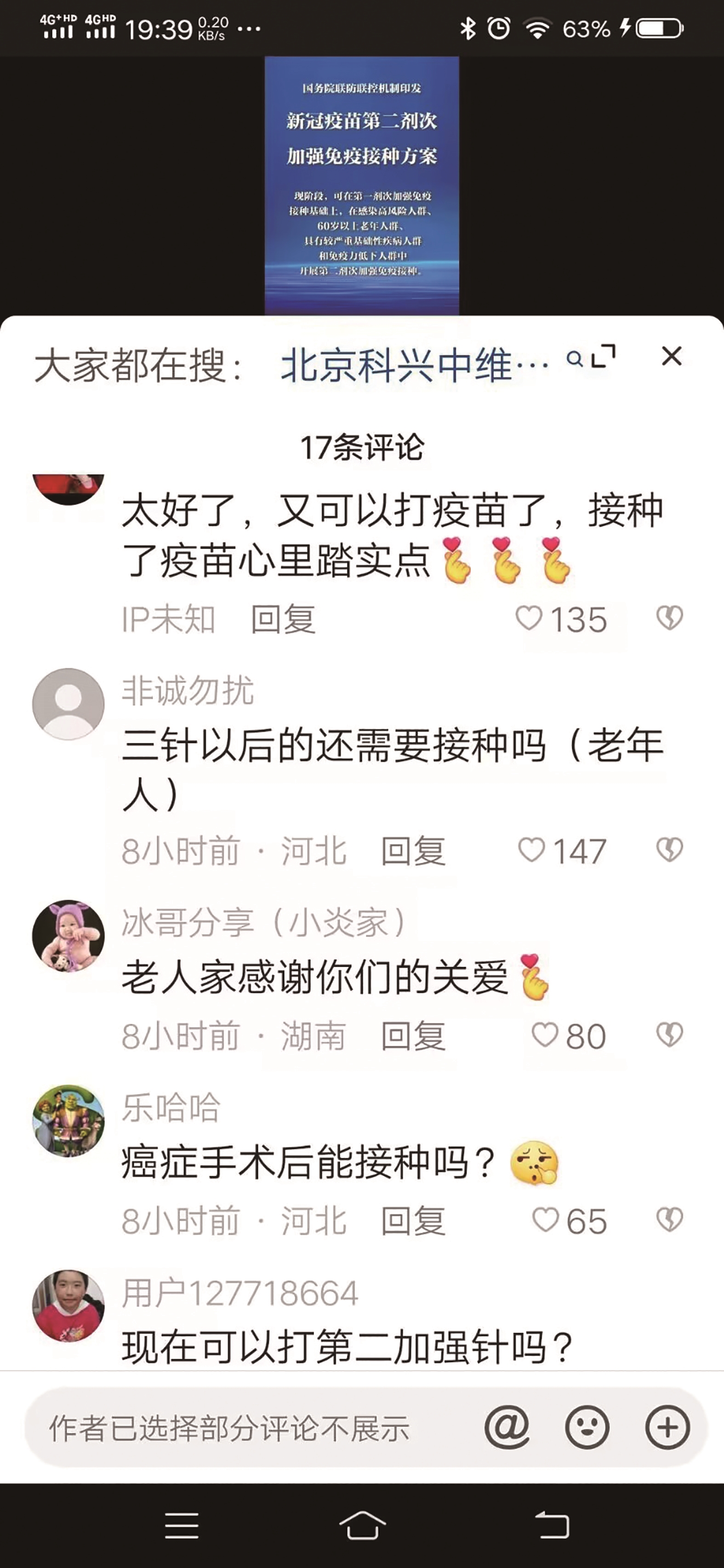
Task: Like 非诚勿扰's comment
Action: [531, 850]
